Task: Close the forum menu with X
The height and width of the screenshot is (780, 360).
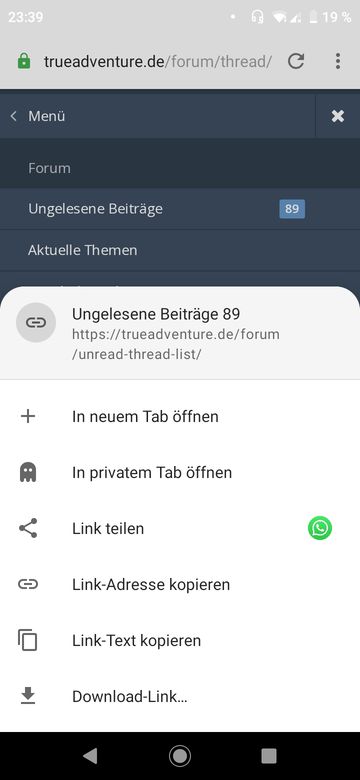Action: 338,116
